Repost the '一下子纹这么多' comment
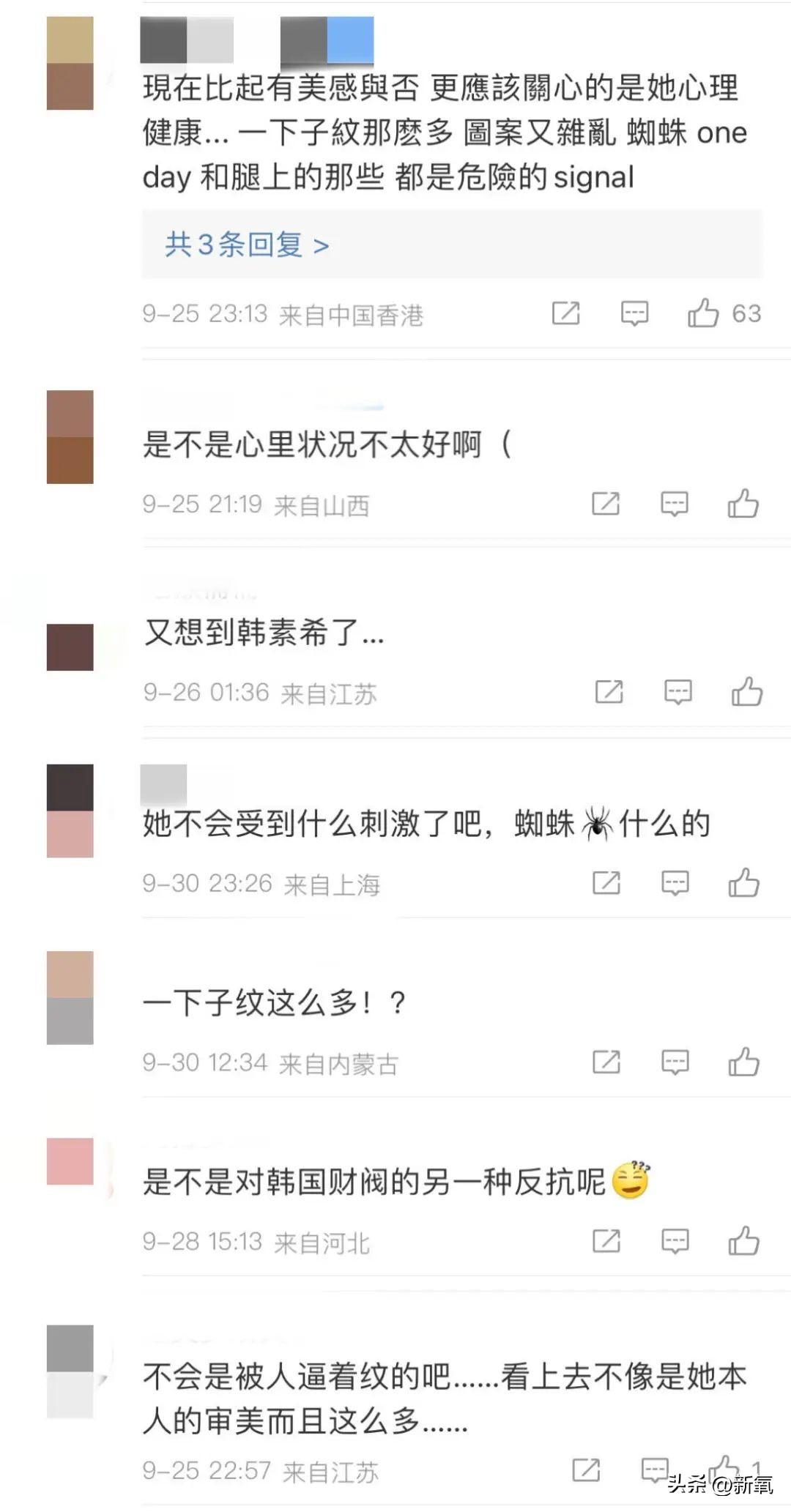791x1512 pixels. tap(606, 1062)
